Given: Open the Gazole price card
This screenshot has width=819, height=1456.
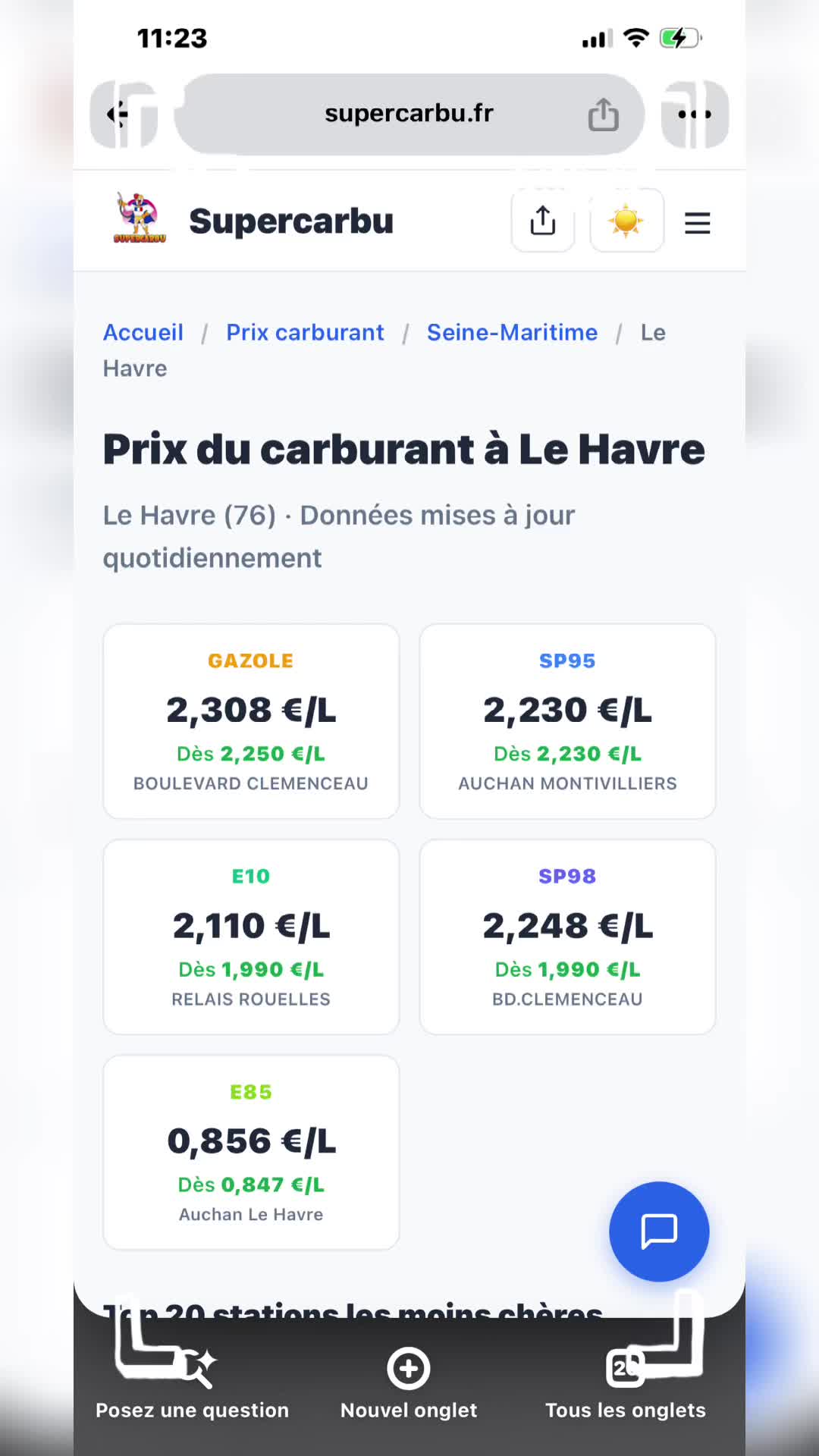Looking at the screenshot, I should click(x=251, y=721).
